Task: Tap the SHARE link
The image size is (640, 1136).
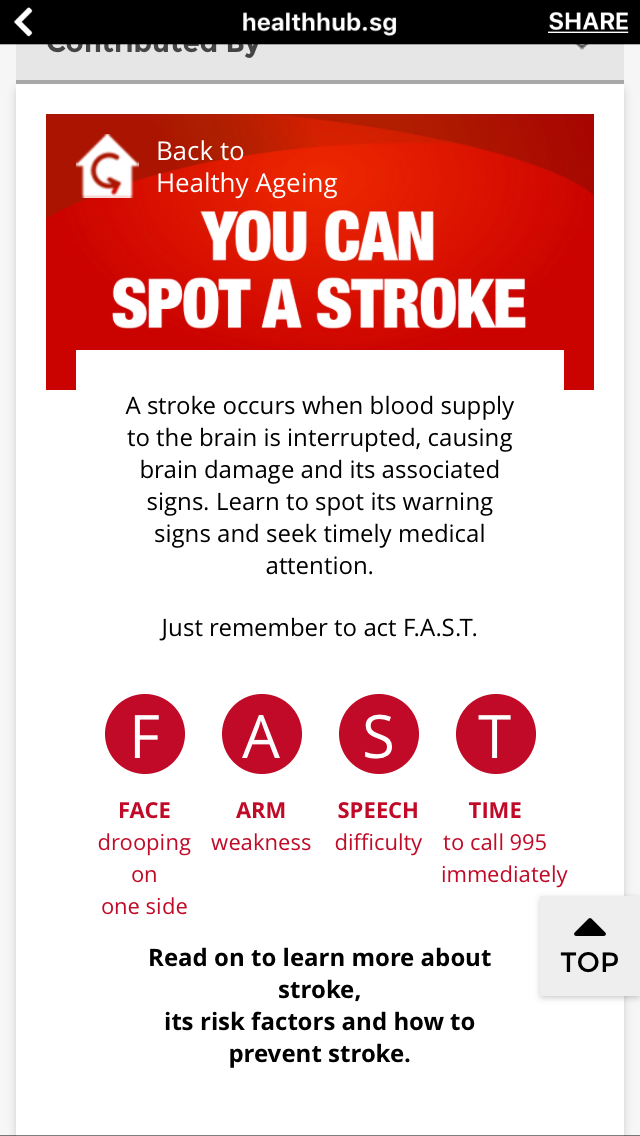Action: [x=588, y=22]
